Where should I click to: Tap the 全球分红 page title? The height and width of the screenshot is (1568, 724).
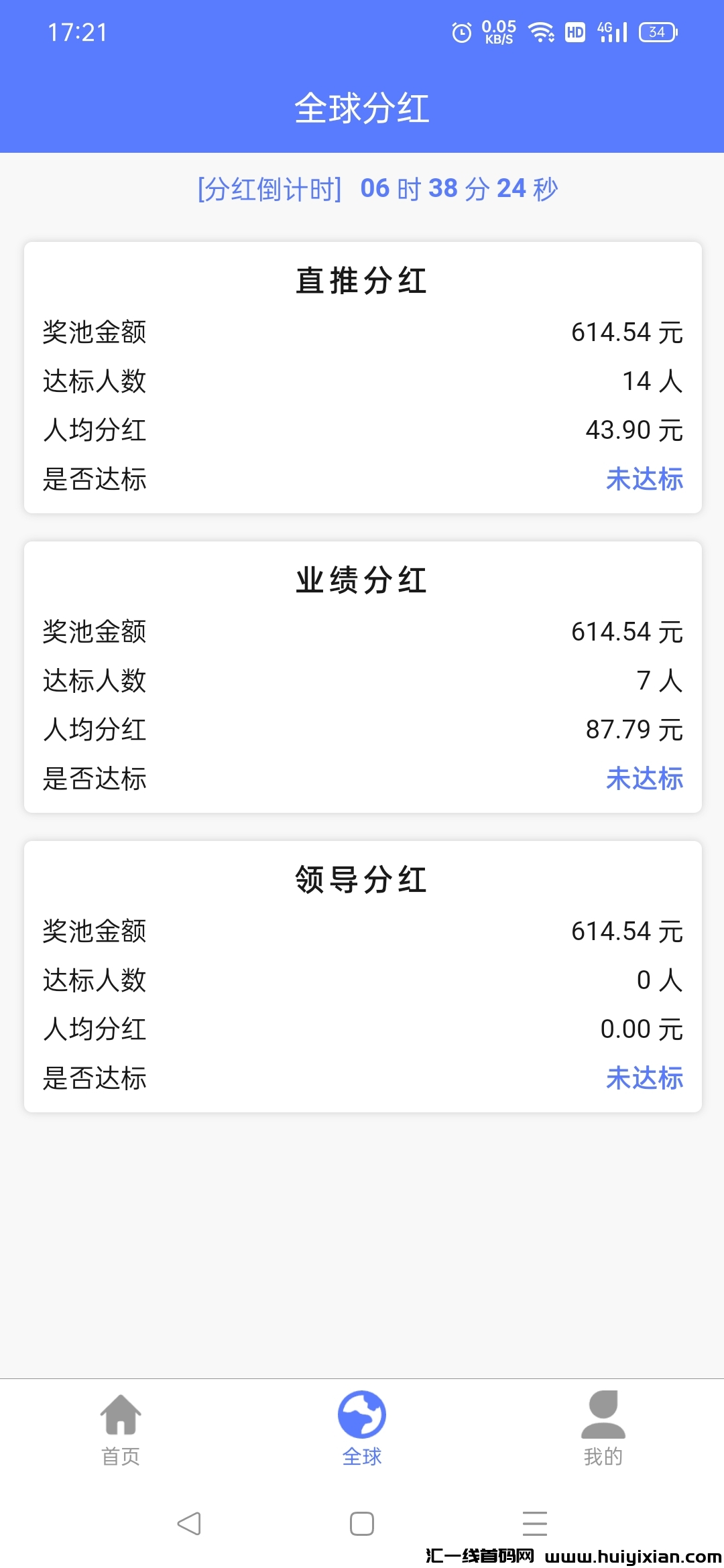point(361,109)
